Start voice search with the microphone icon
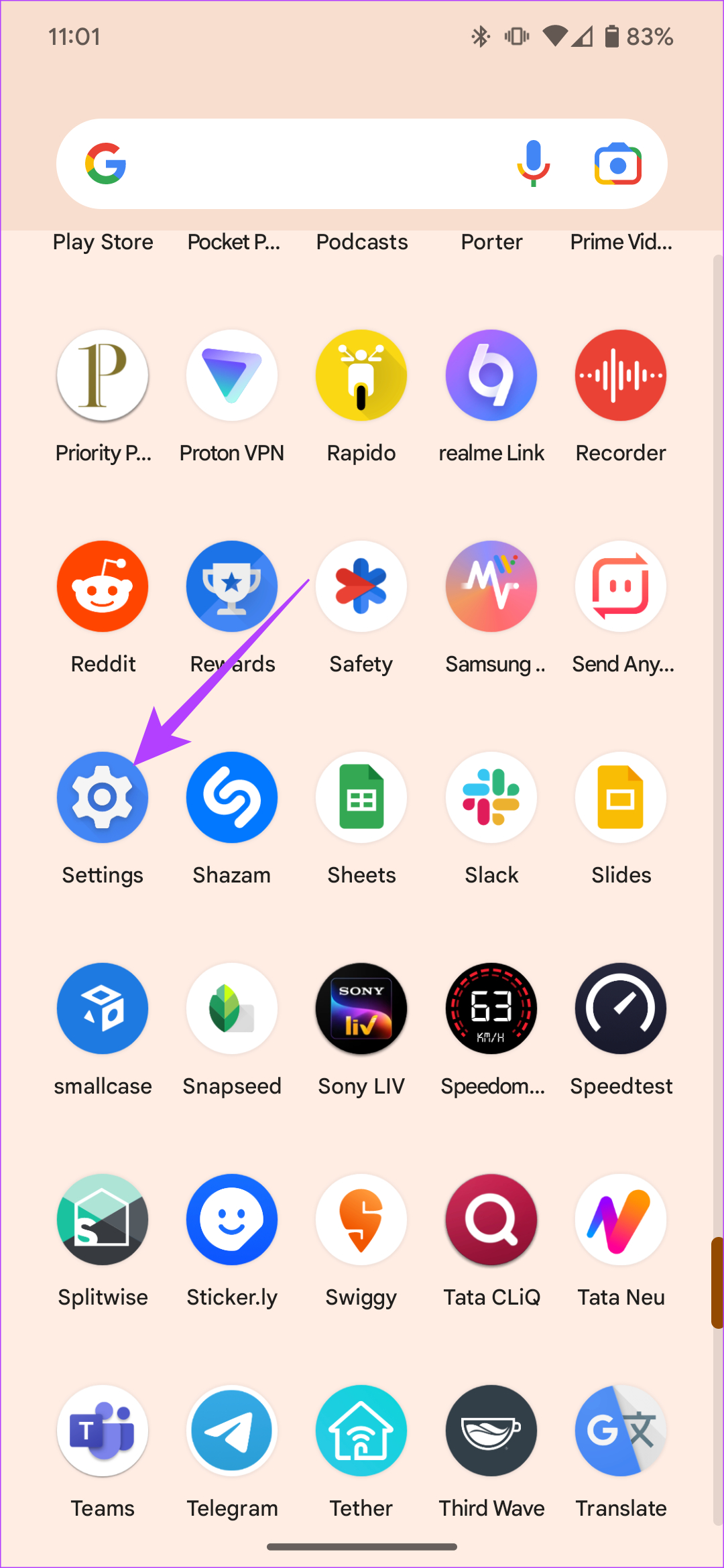 click(534, 164)
